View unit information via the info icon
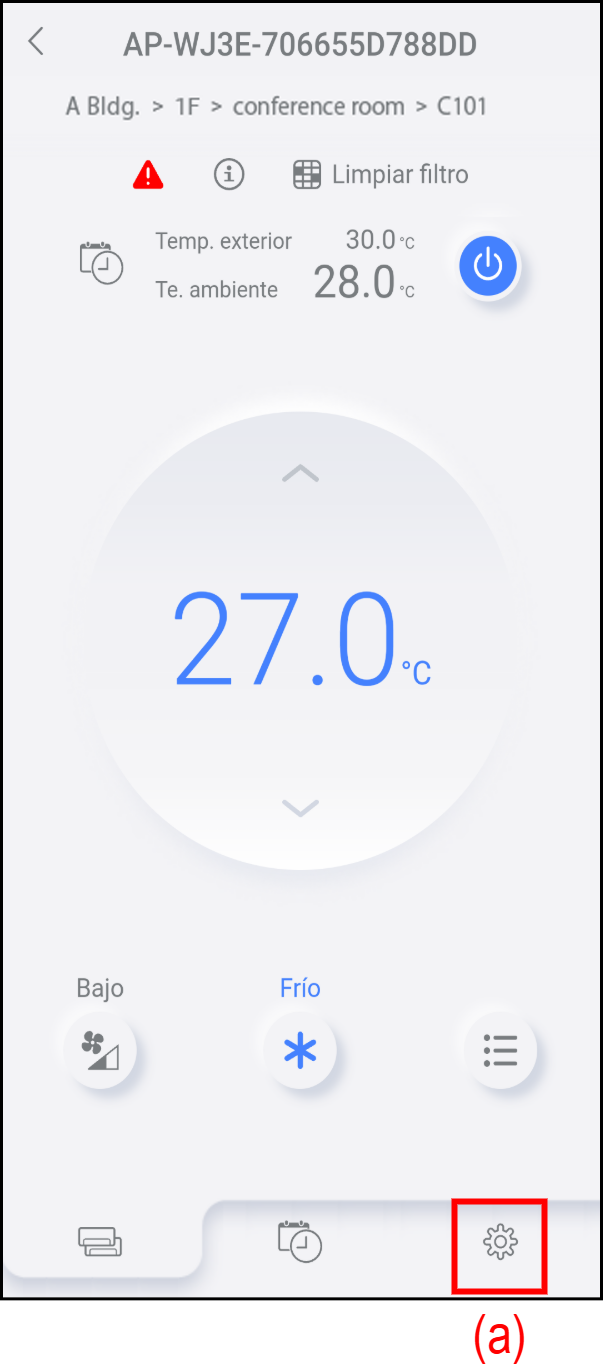The image size is (603, 1368). click(229, 175)
